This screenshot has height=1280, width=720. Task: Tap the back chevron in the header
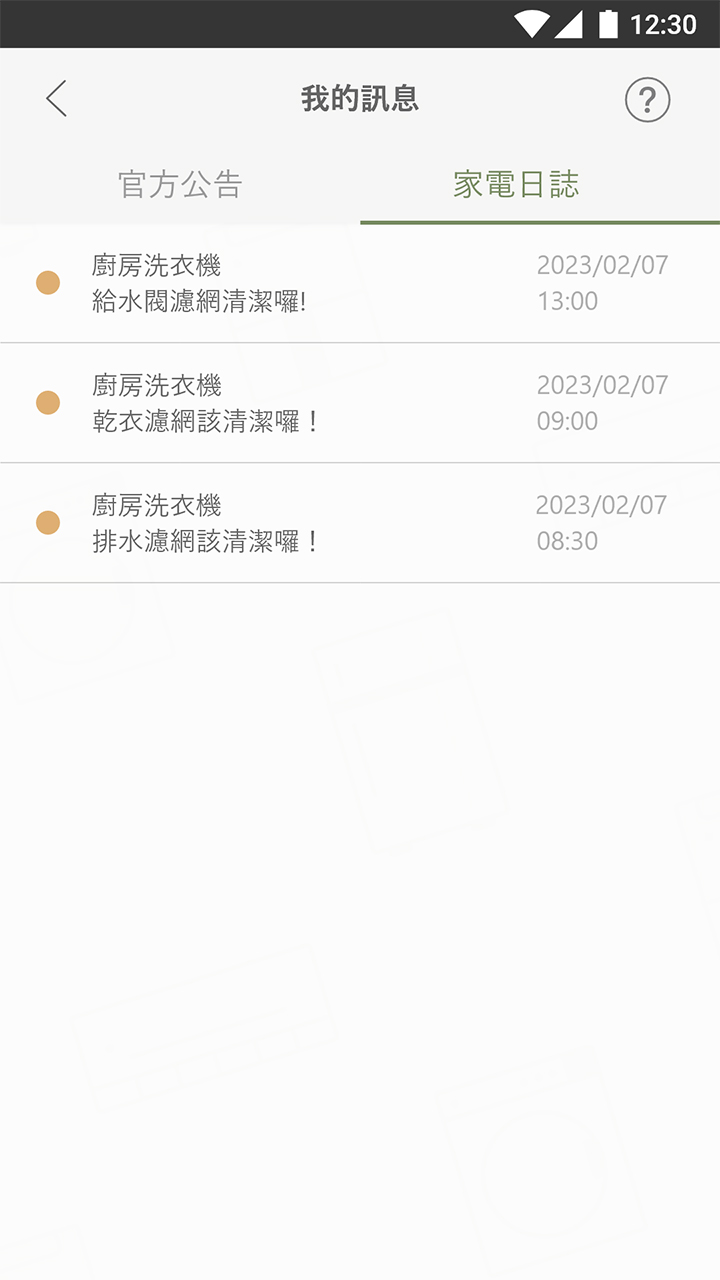[56, 100]
